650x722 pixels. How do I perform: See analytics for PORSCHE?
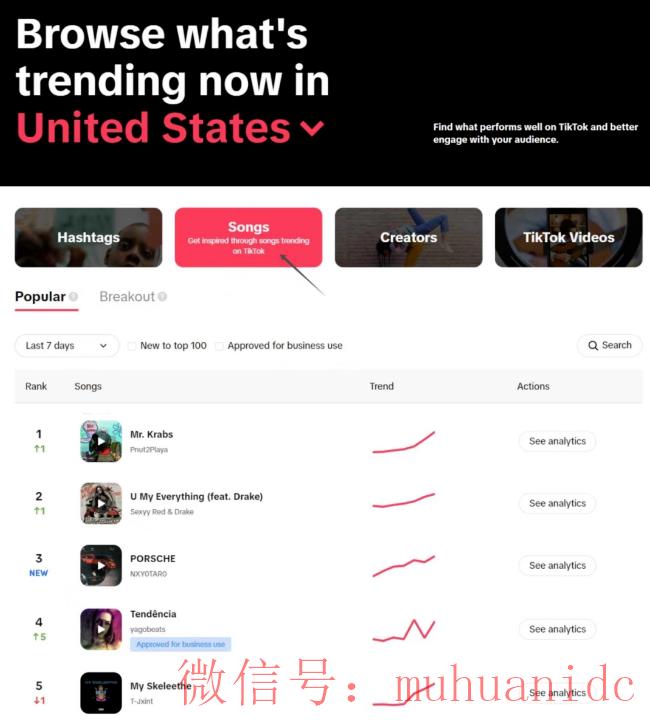[557, 565]
